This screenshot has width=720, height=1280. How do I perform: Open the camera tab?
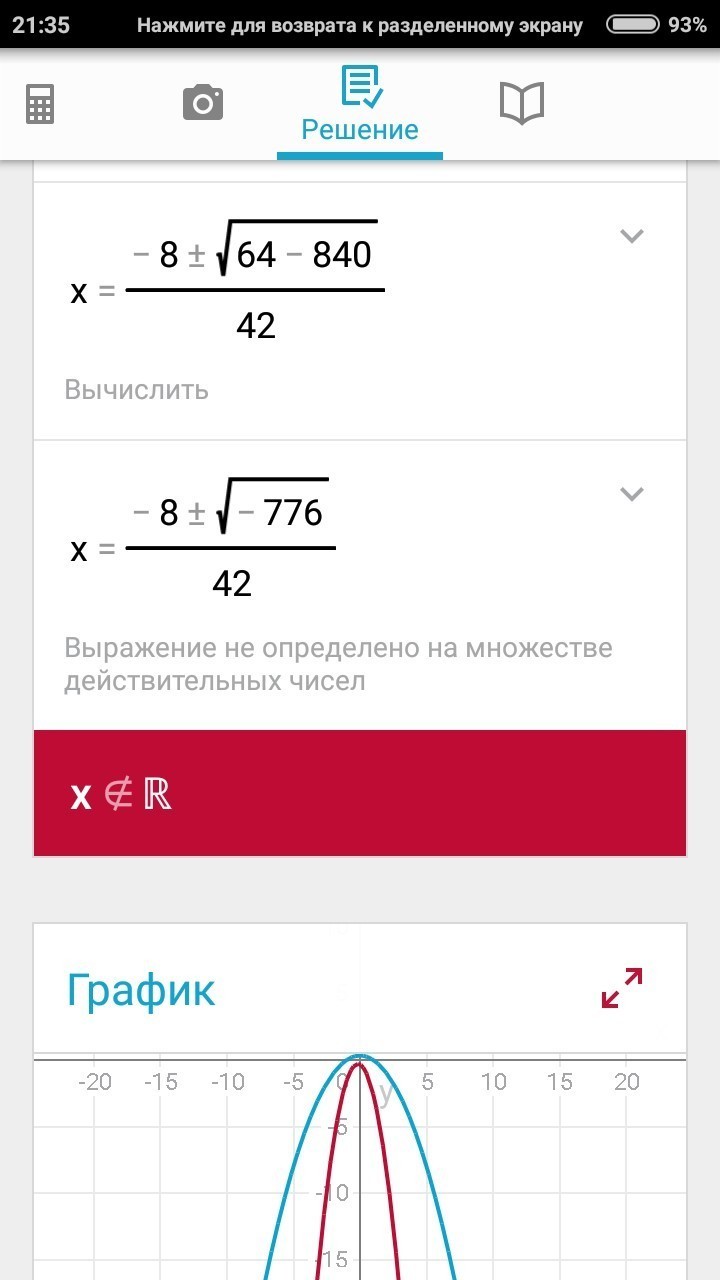pos(203,103)
